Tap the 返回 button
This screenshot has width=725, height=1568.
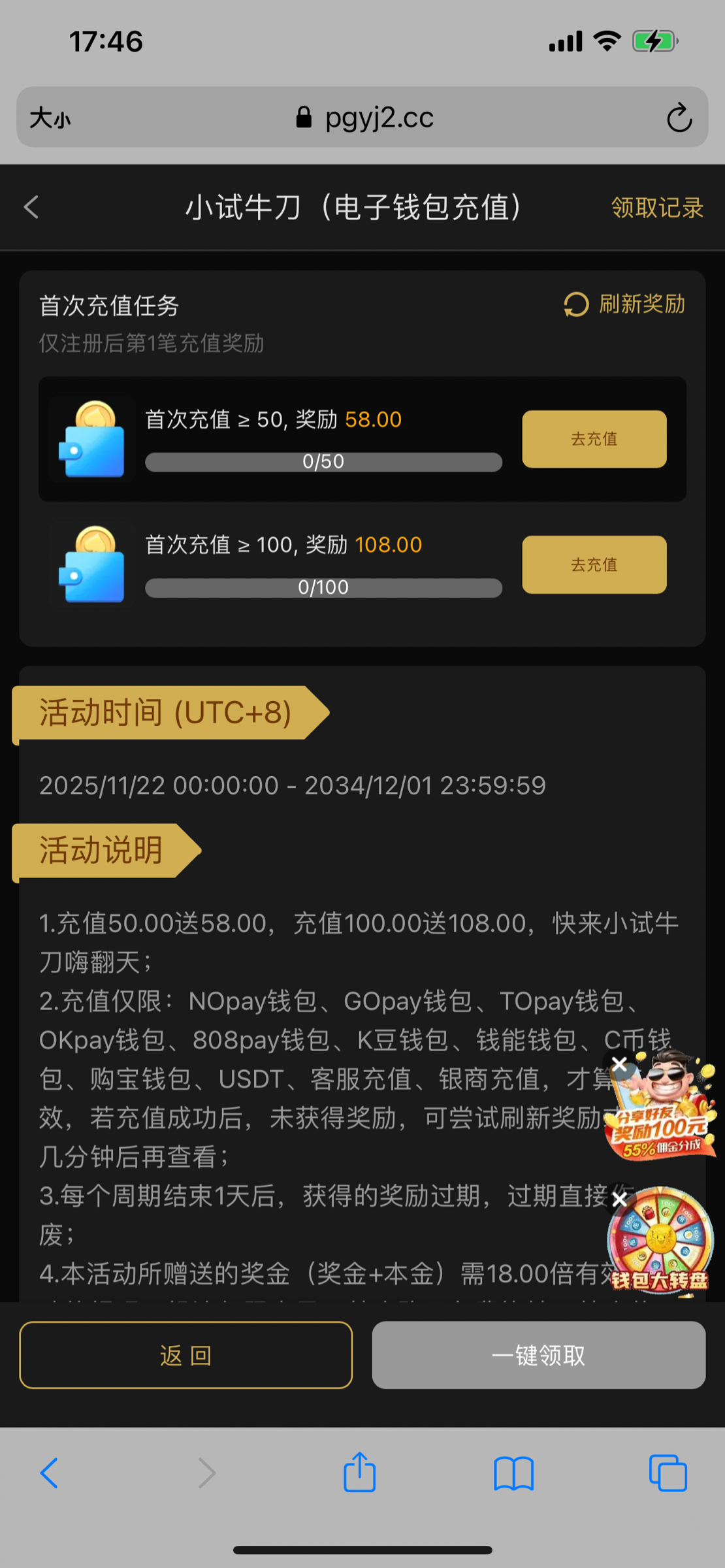pos(186,1355)
